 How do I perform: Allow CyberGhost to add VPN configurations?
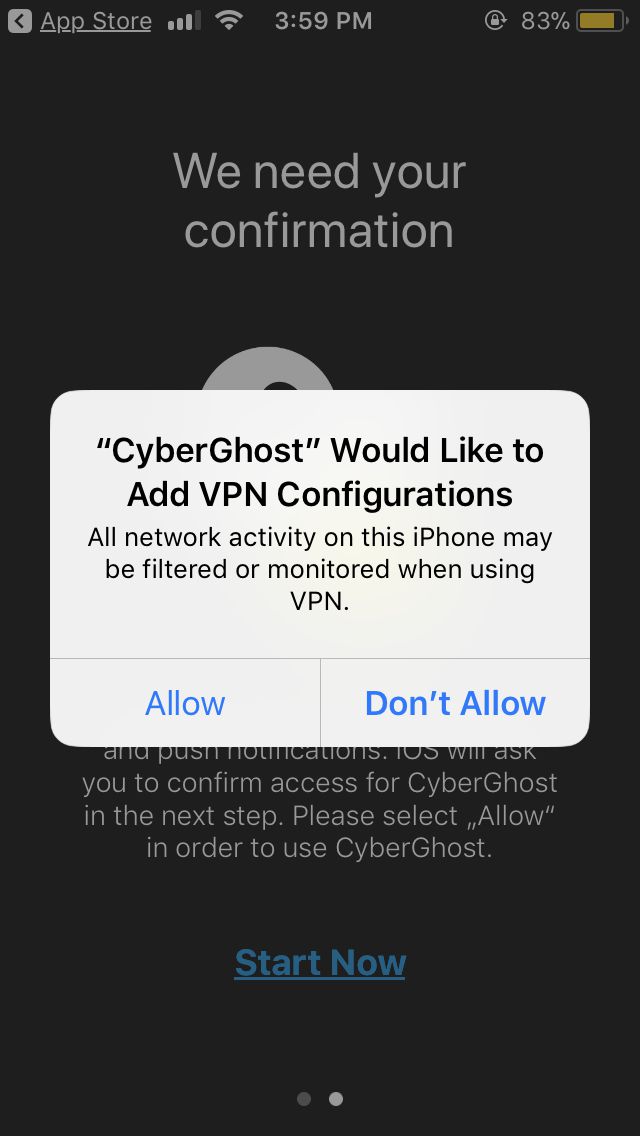pyautogui.click(x=185, y=703)
